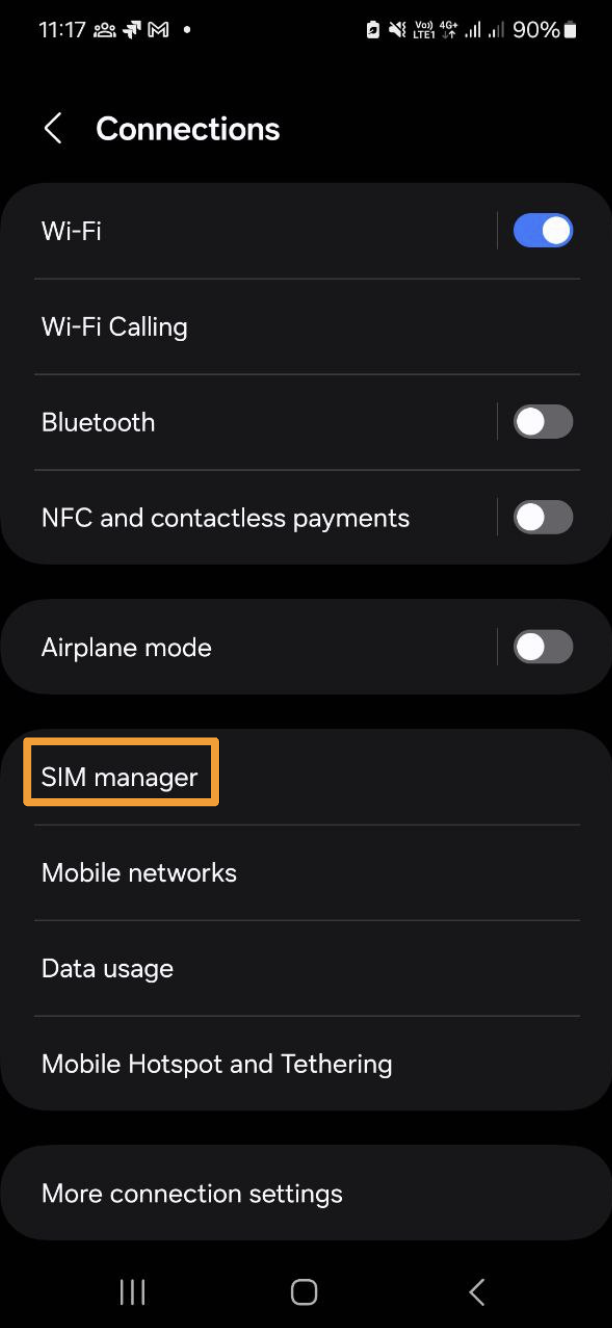Open More connection settings

pos(306,1193)
